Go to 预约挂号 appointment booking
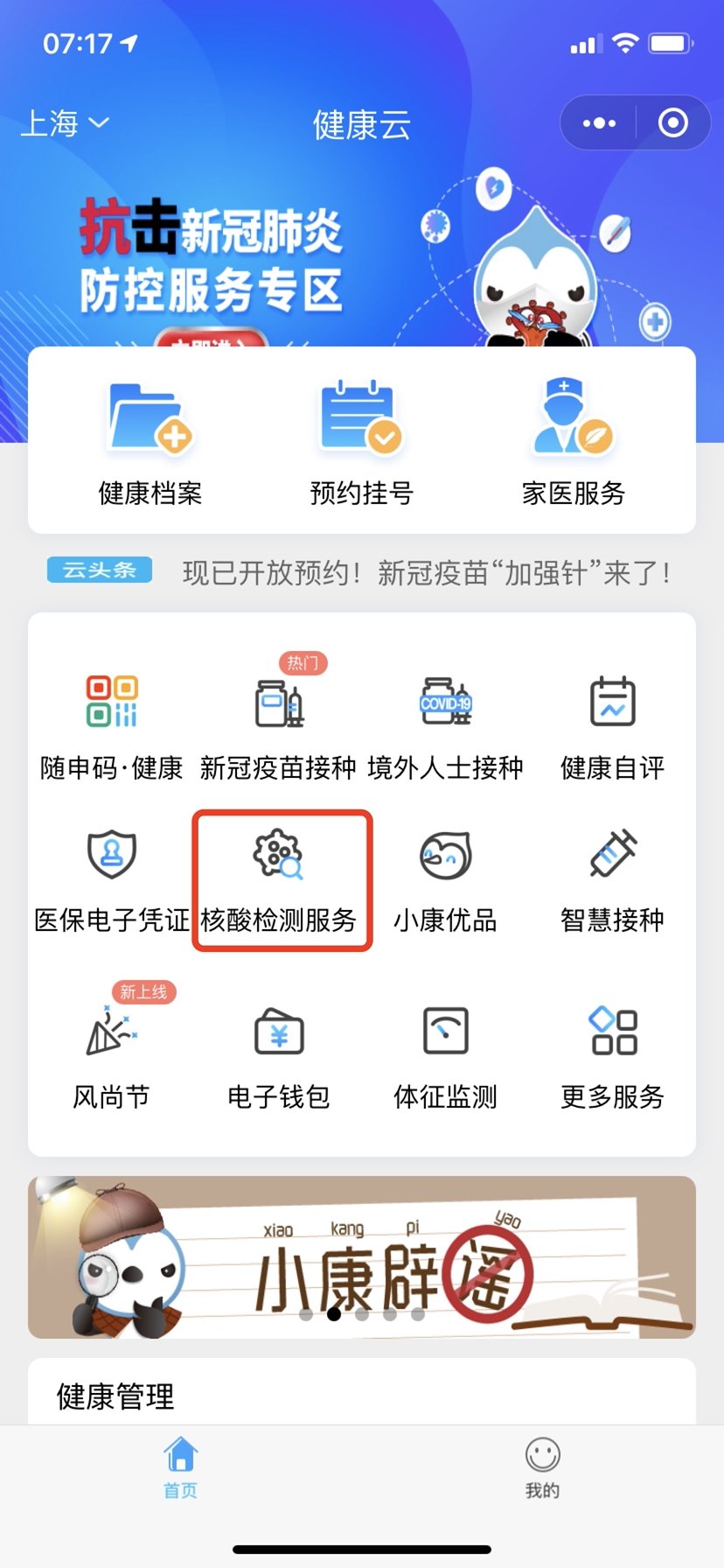 point(361,442)
